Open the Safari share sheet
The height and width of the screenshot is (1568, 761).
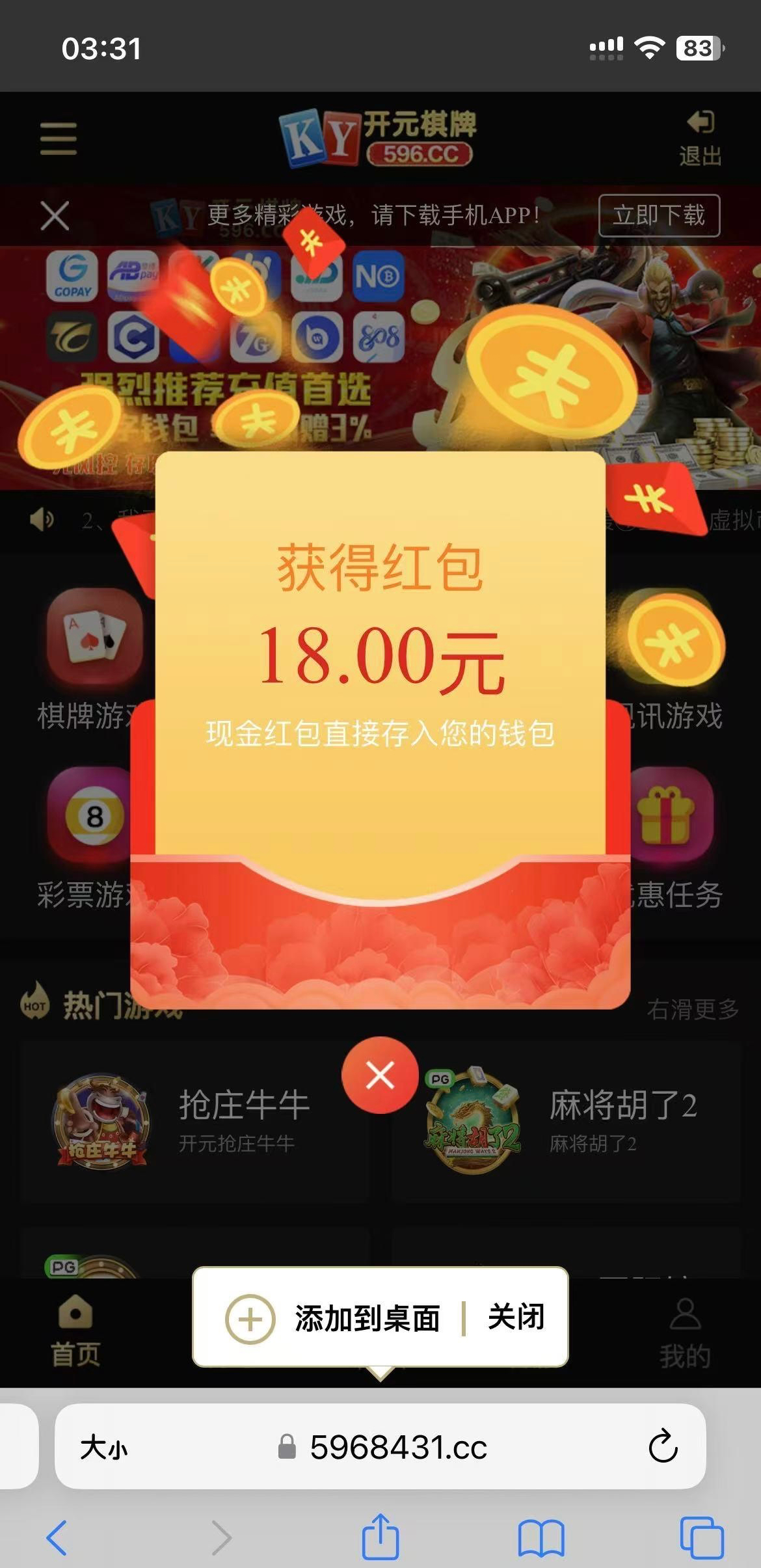(380, 1537)
